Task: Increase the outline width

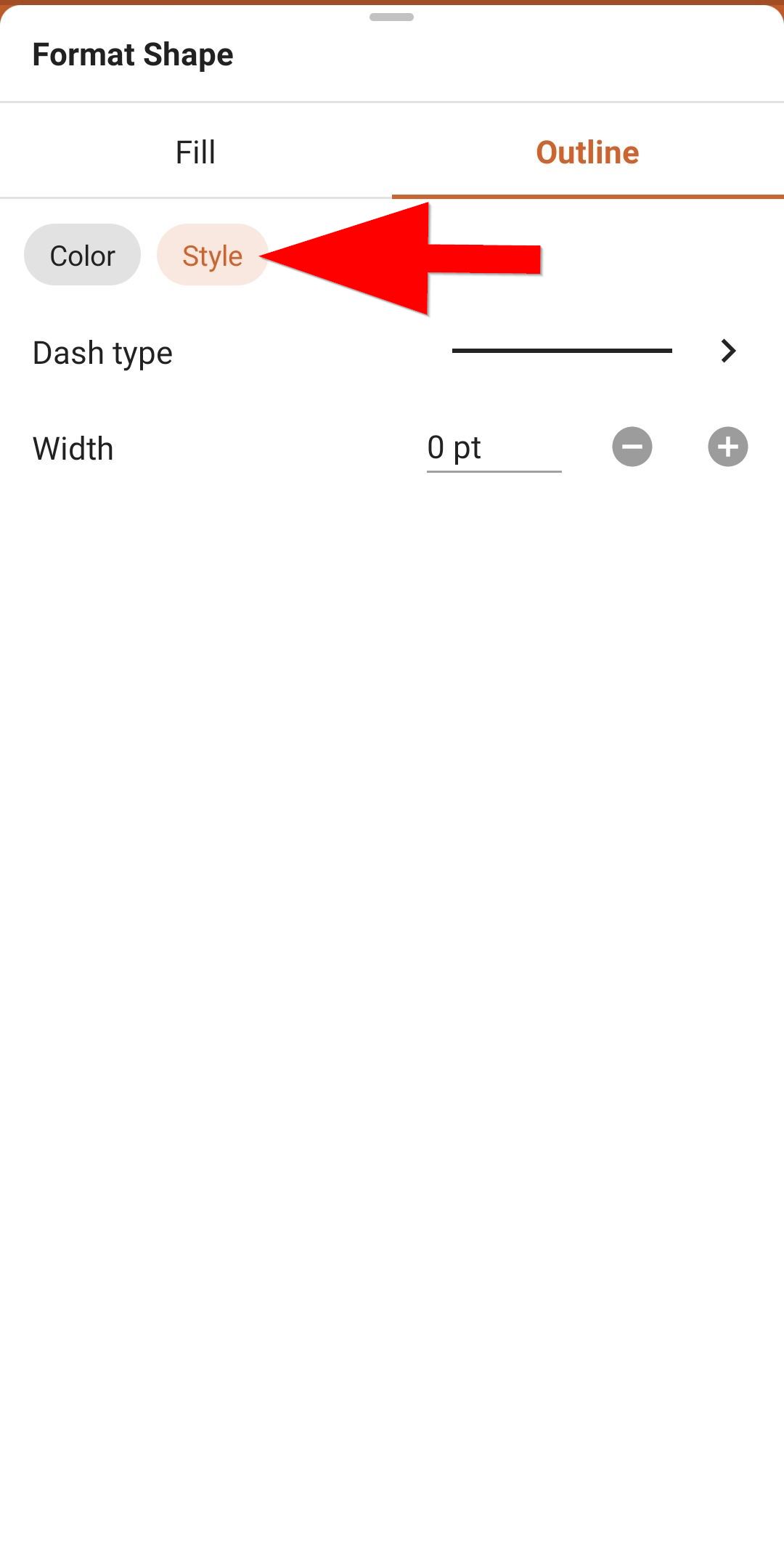Action: (x=728, y=447)
